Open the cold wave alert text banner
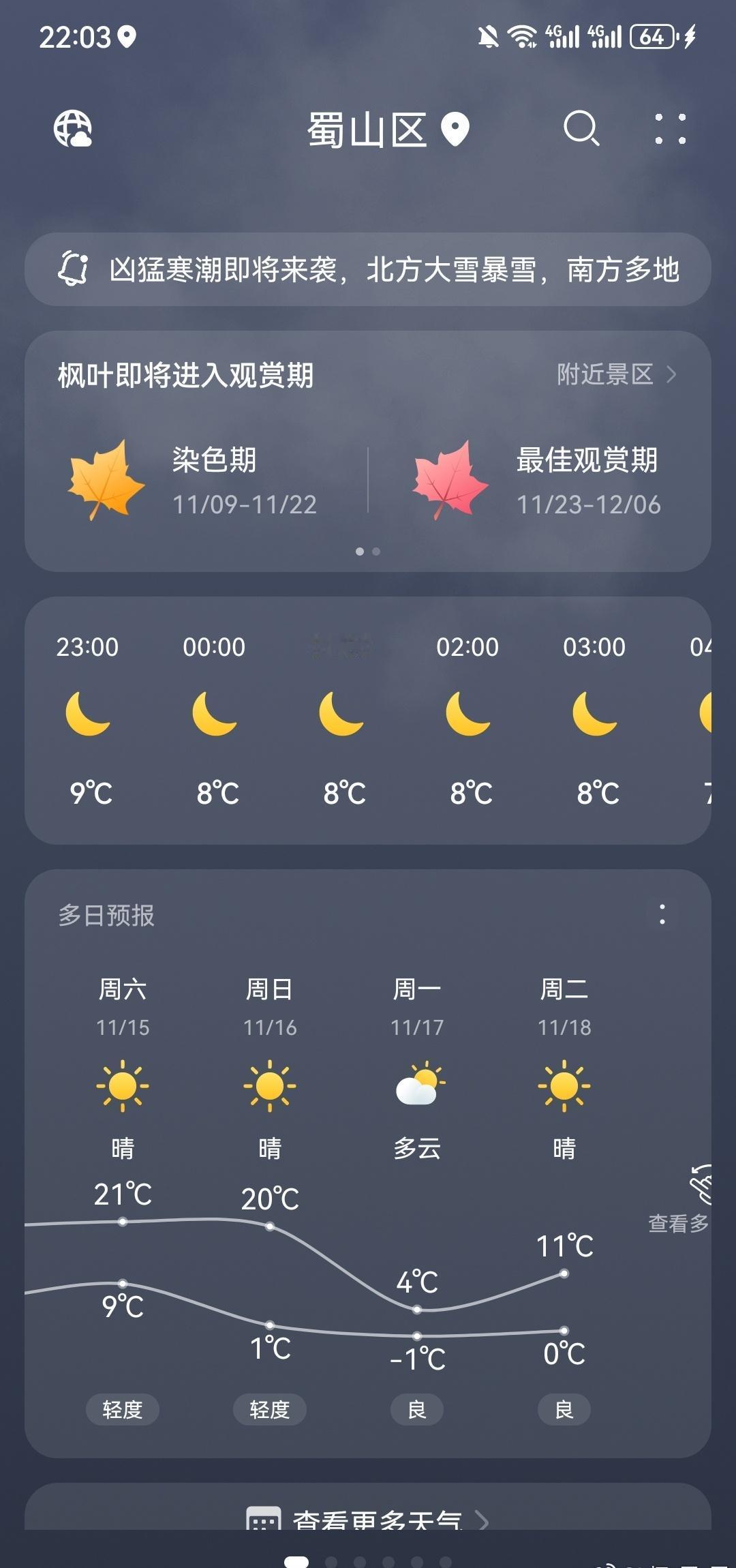 [395, 268]
